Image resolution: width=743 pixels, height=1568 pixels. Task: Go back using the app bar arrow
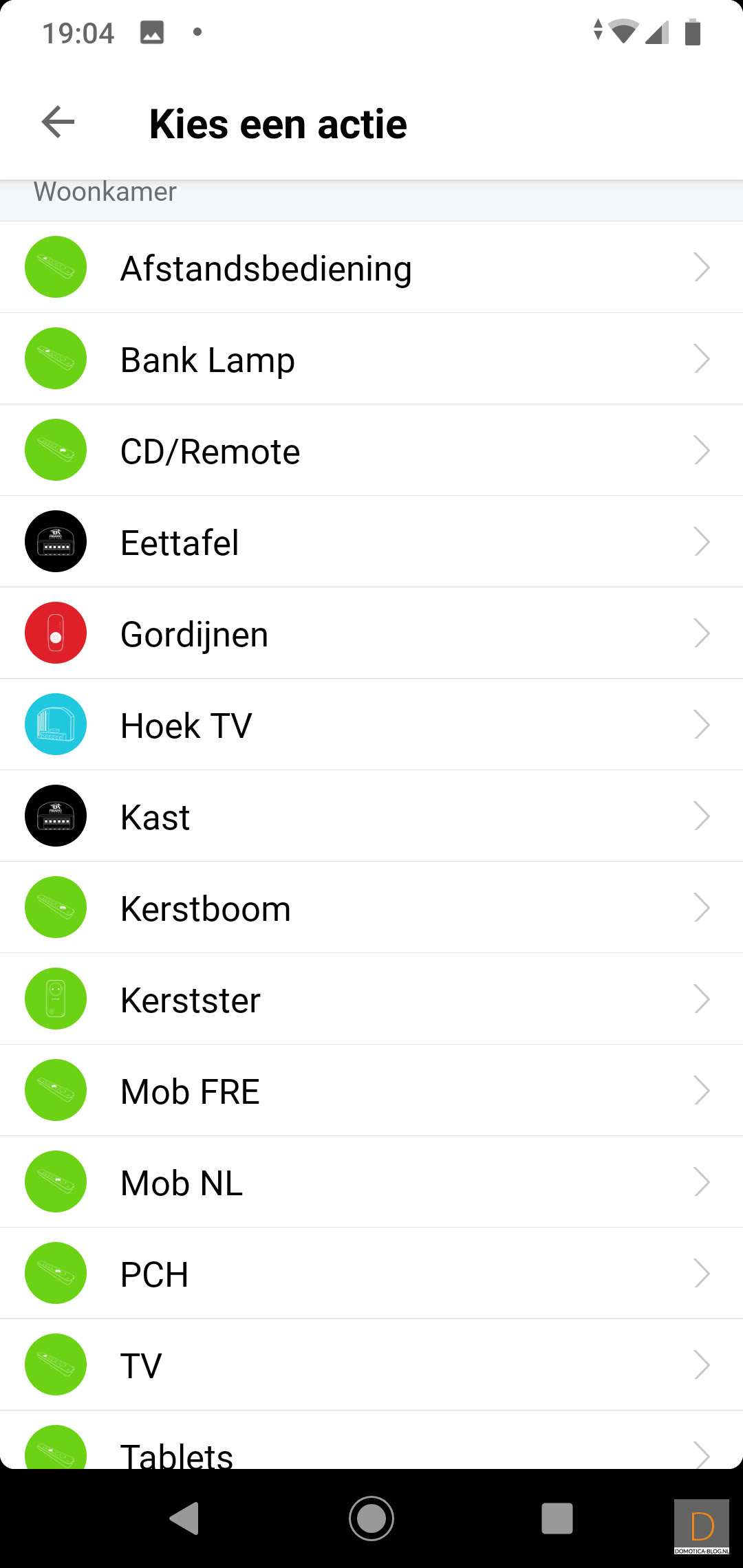pos(58,122)
